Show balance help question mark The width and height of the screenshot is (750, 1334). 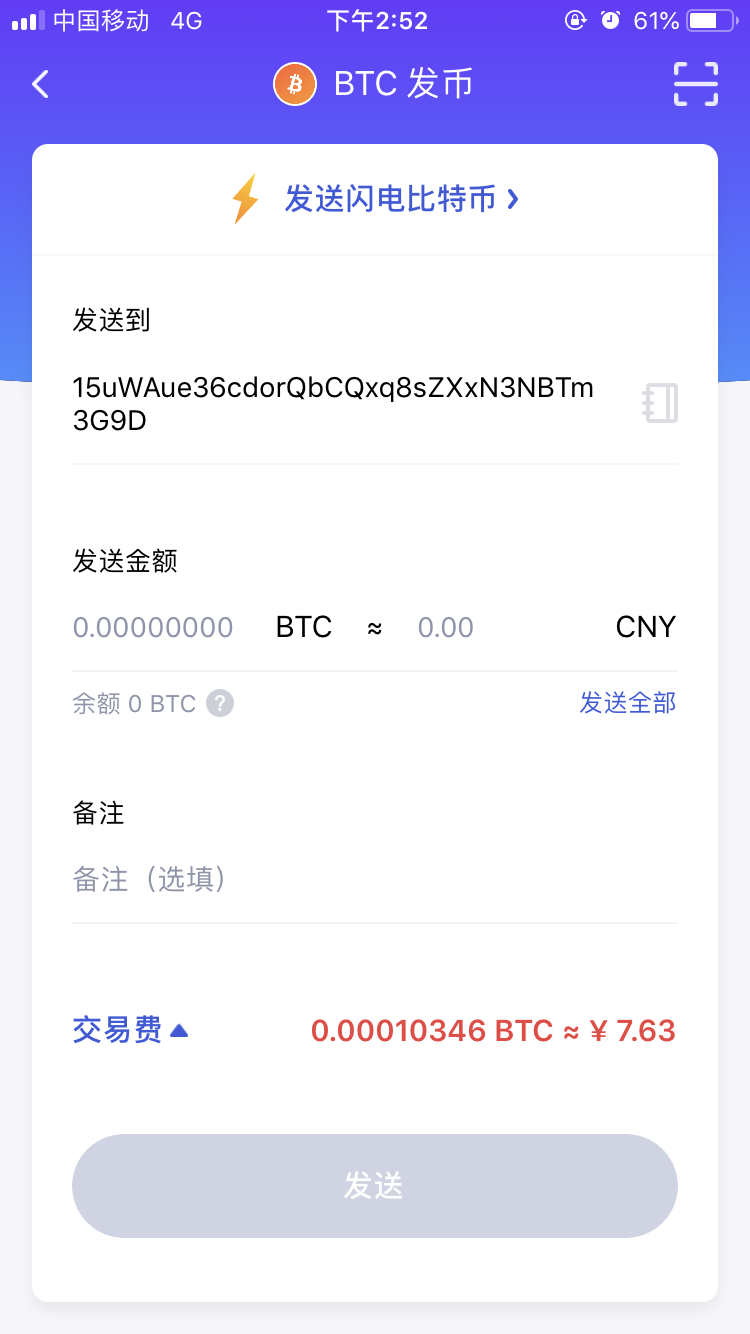[x=220, y=703]
